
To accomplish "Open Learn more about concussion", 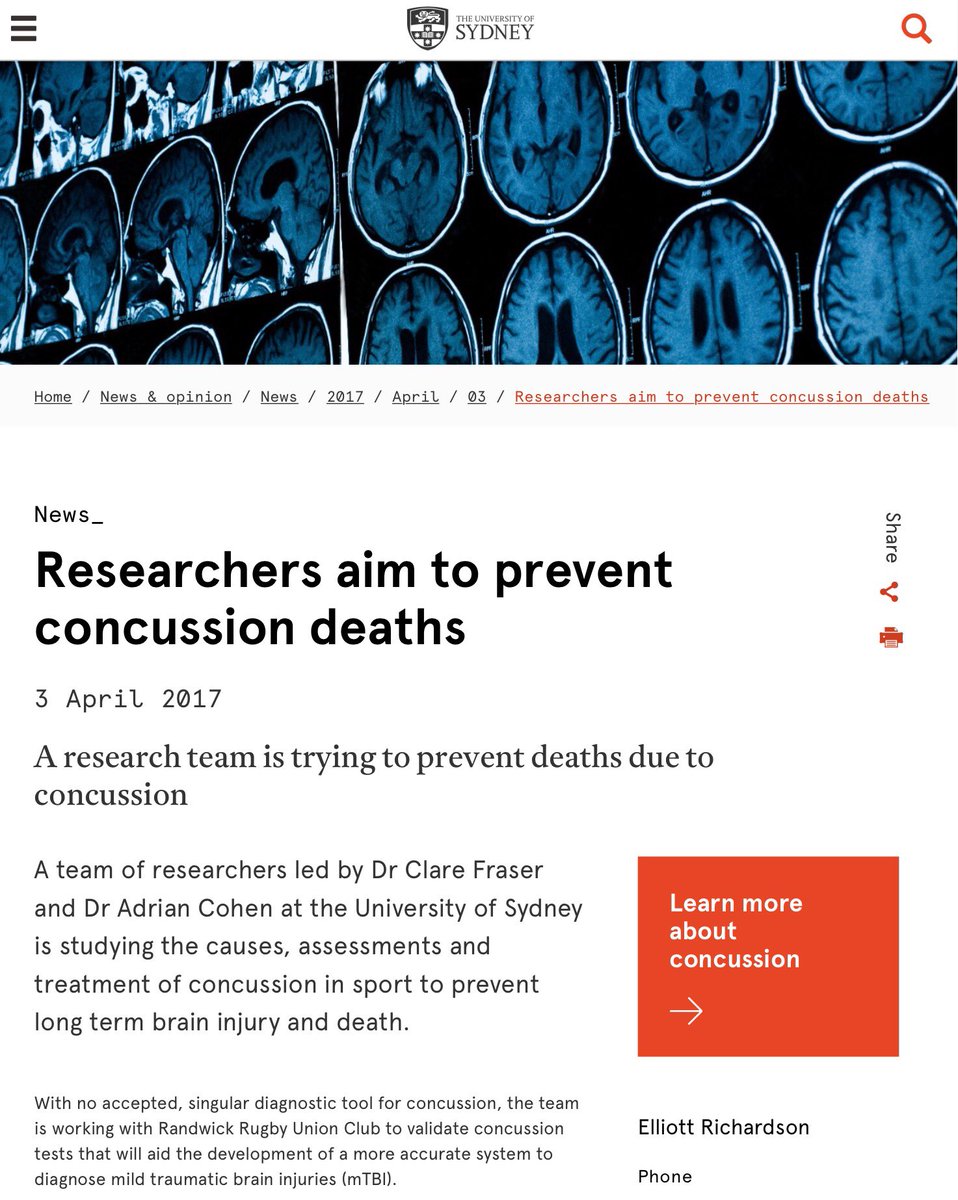I will tap(768, 956).
